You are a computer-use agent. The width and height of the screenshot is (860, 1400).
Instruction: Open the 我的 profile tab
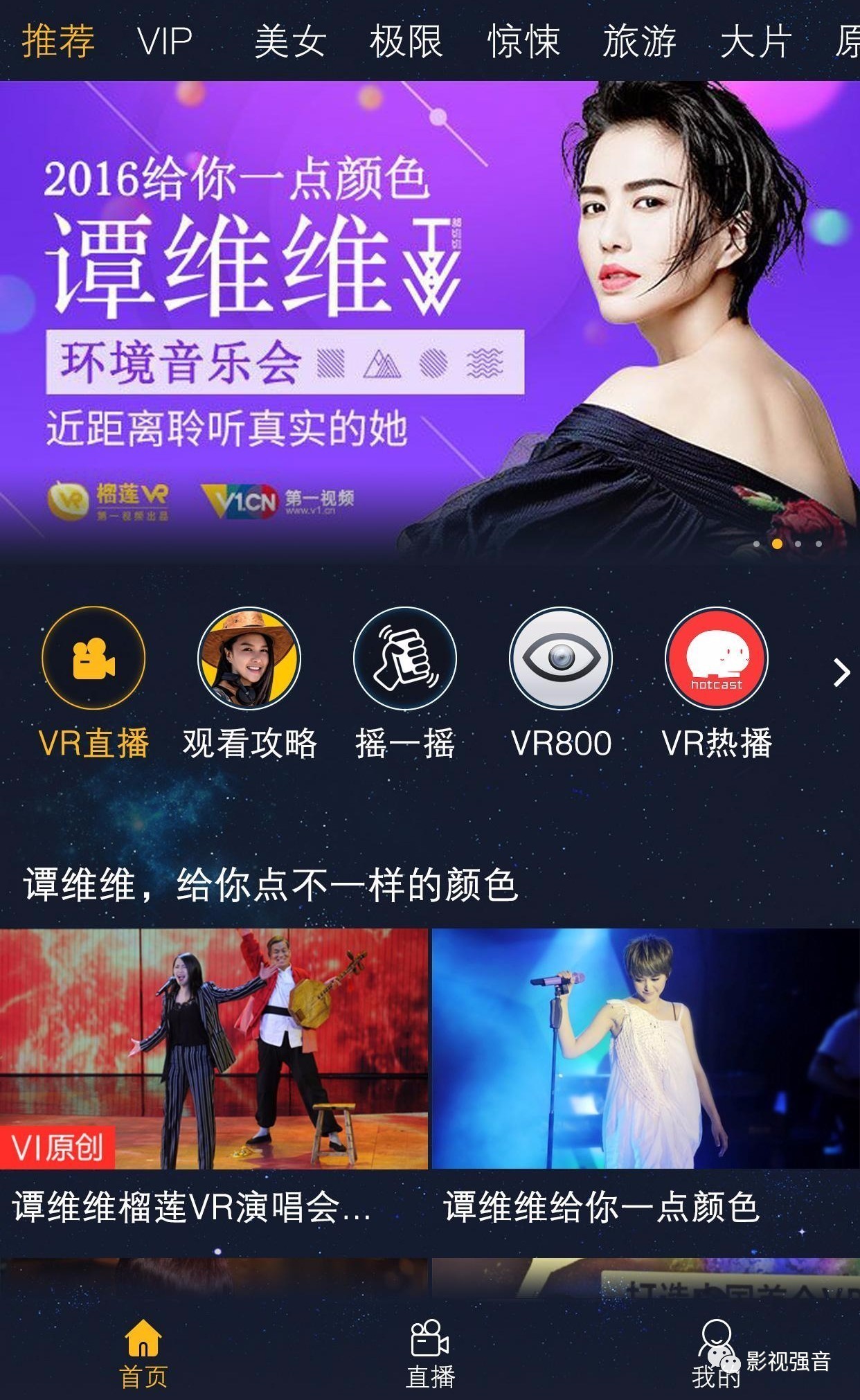tap(717, 1354)
